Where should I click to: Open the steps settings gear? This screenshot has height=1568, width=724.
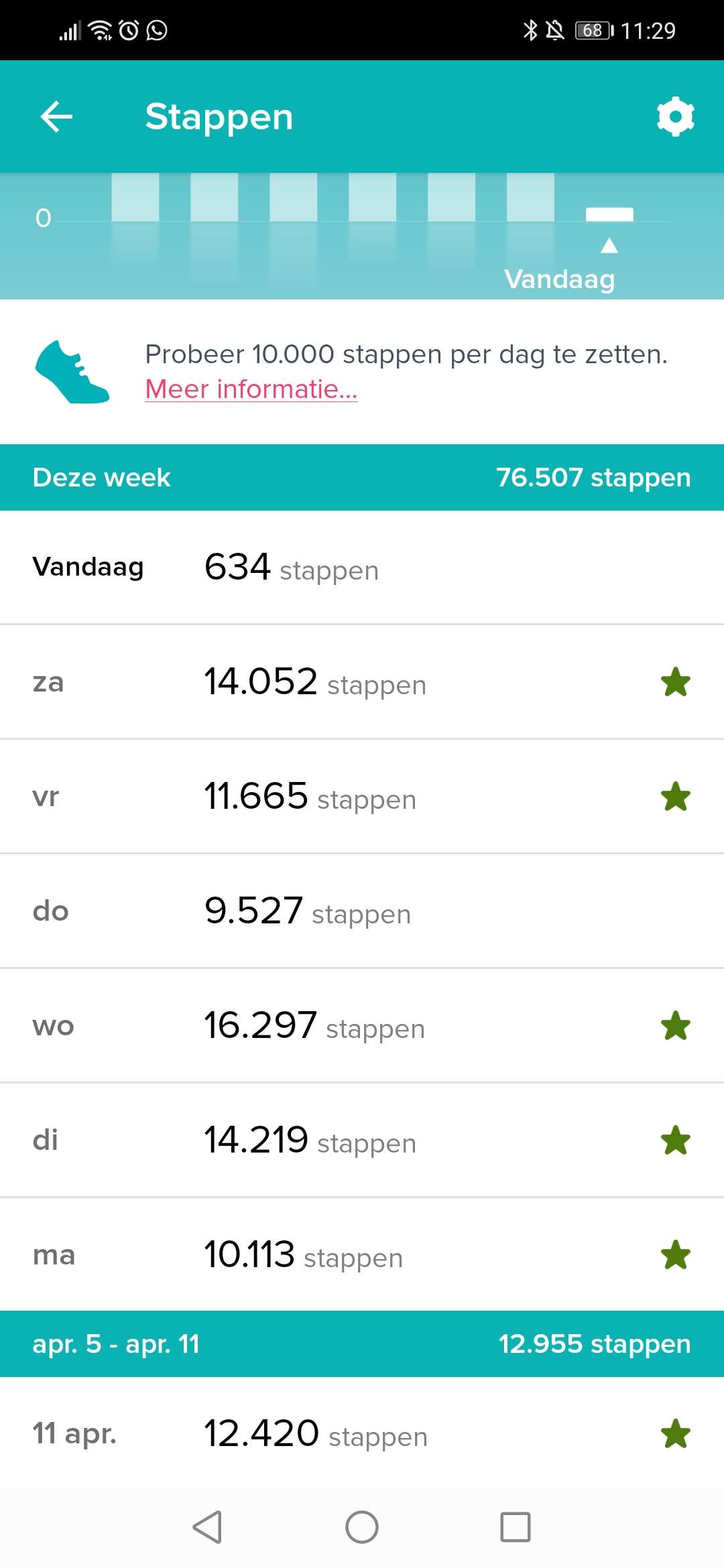click(x=675, y=117)
